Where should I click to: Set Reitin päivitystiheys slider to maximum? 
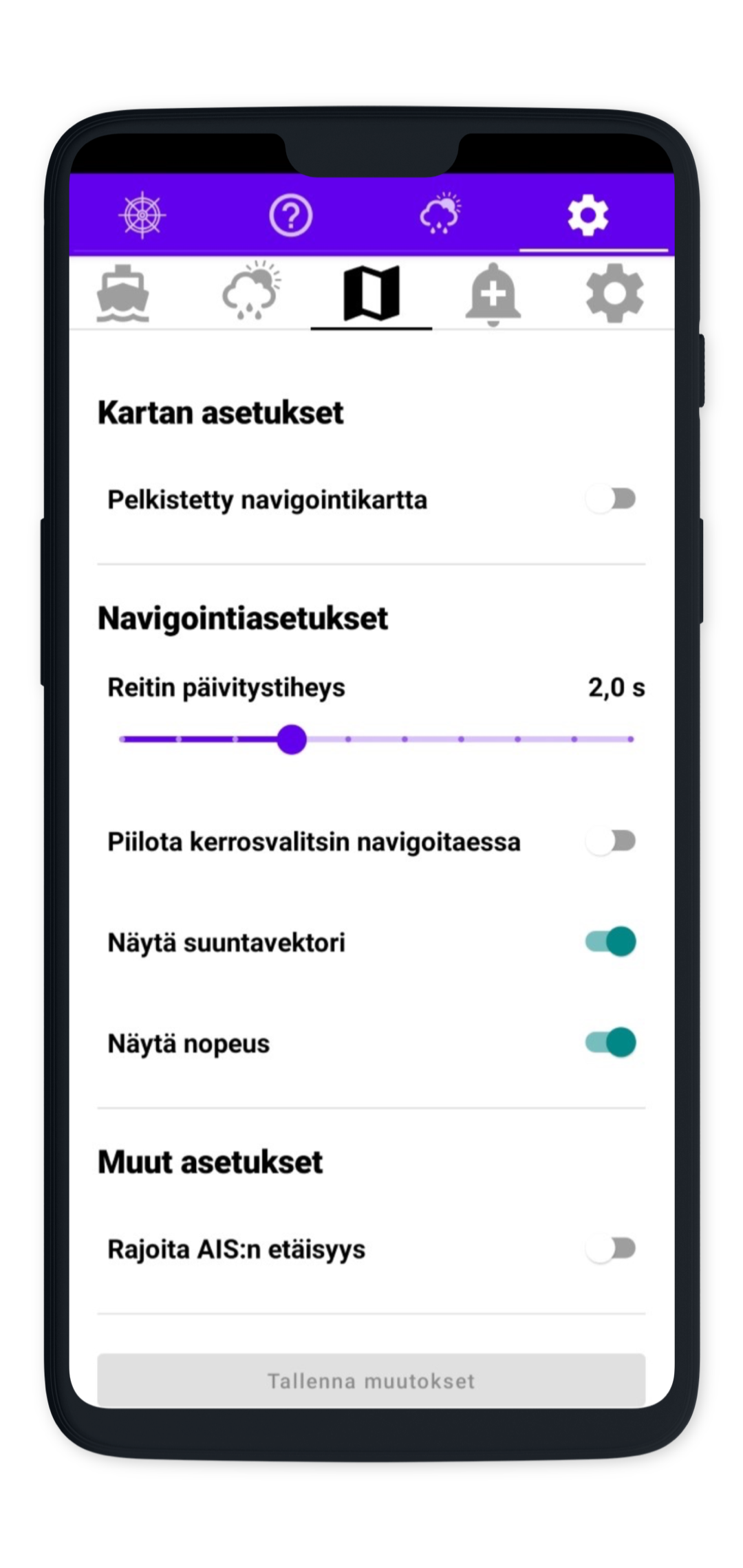click(x=630, y=739)
